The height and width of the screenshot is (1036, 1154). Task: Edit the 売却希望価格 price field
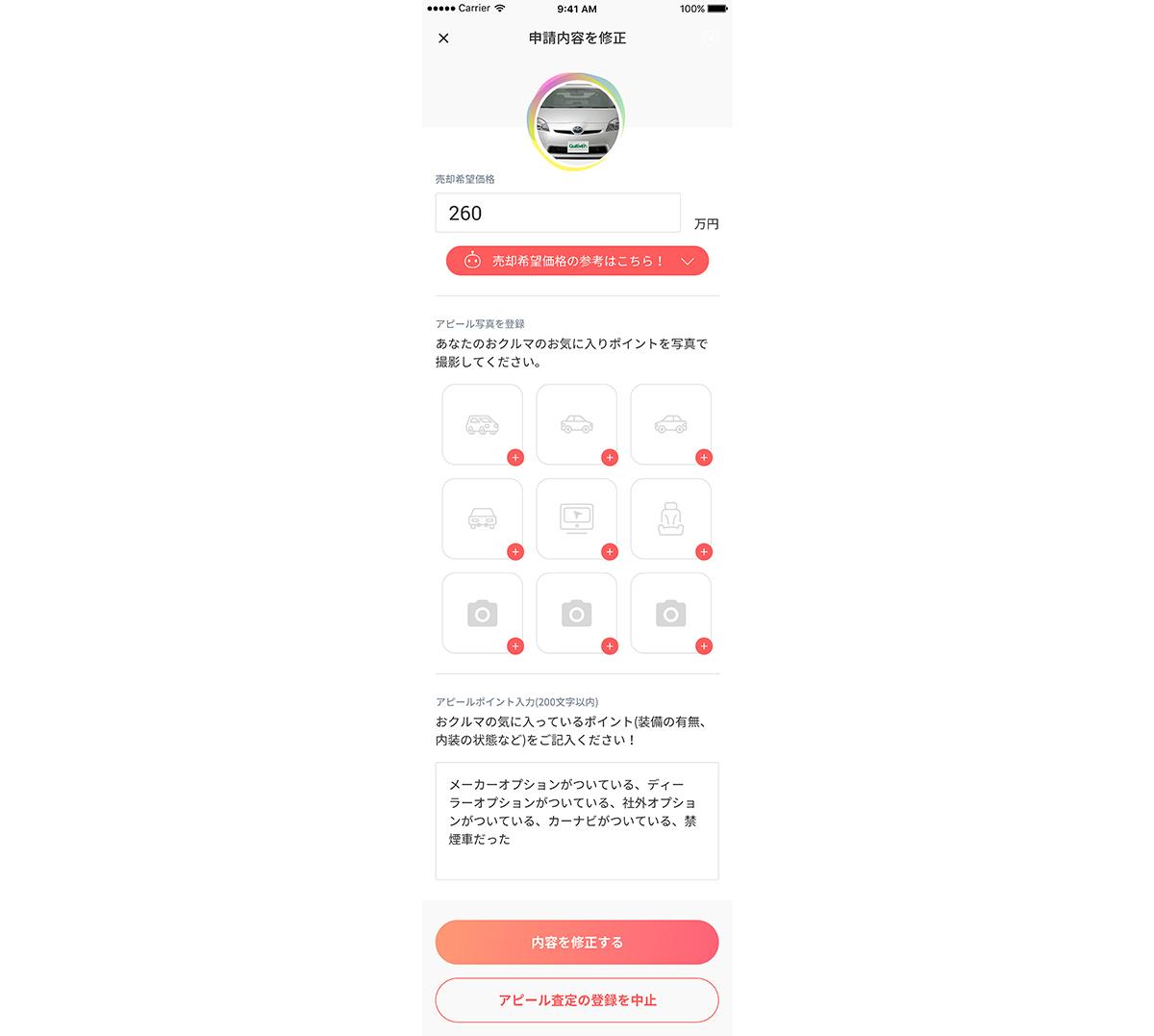[558, 213]
